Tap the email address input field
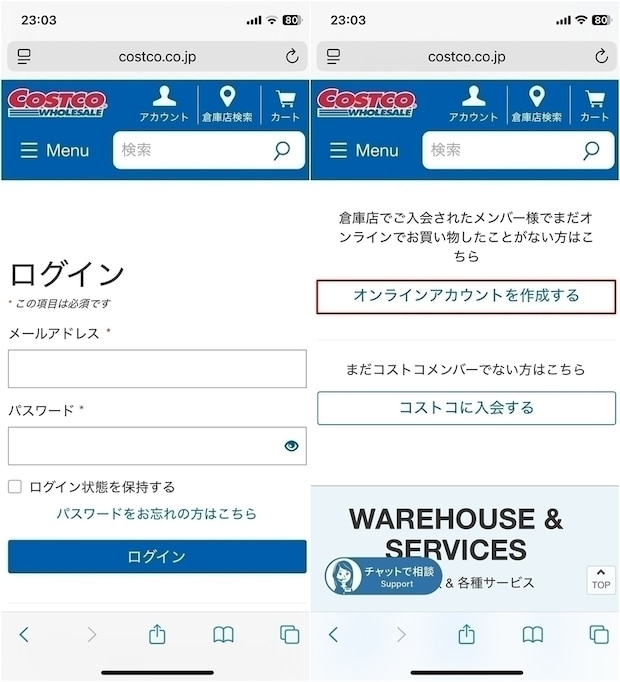This screenshot has height=682, width=620. [x=157, y=369]
